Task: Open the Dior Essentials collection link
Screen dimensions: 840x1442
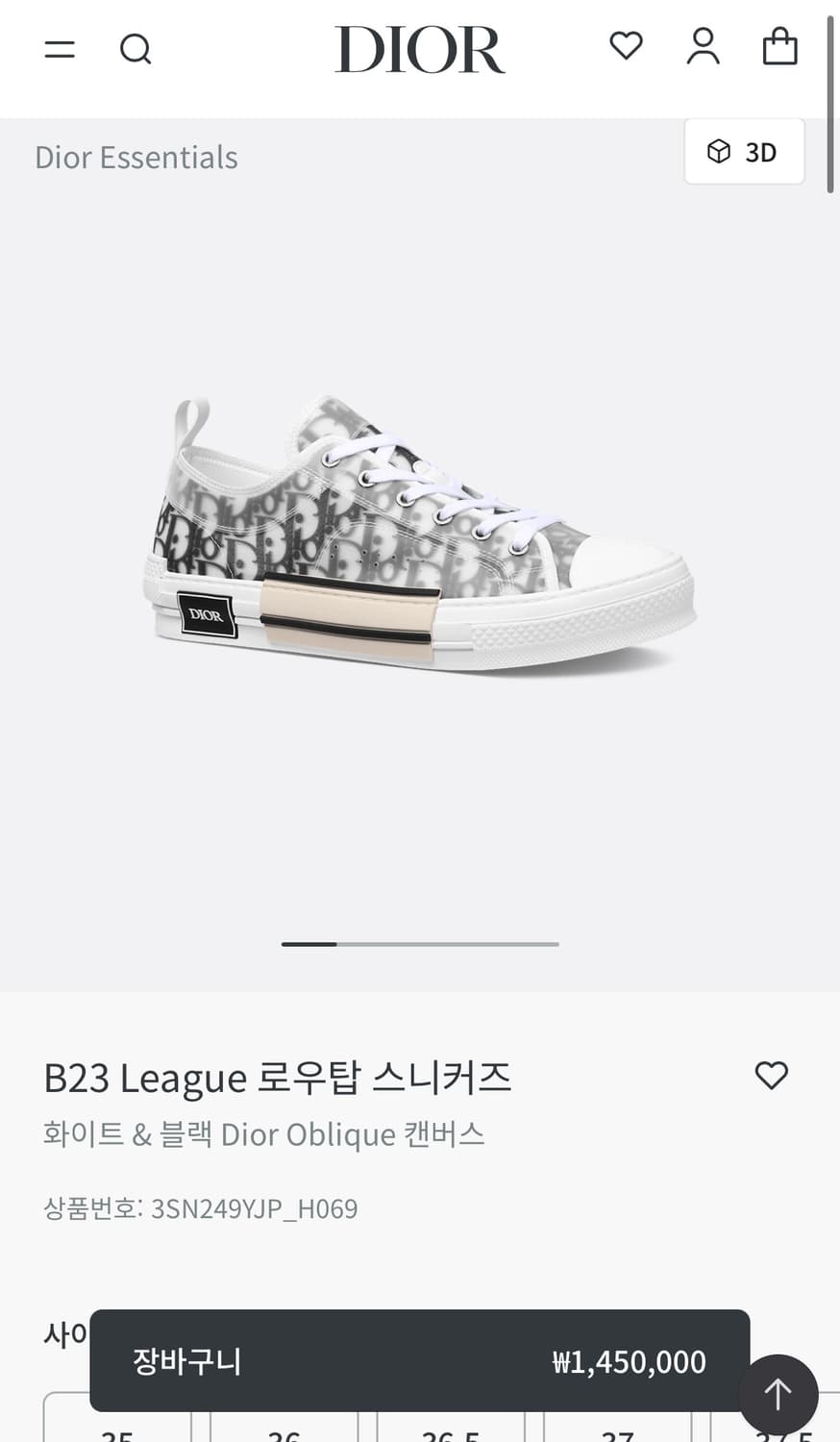Action: point(136,157)
